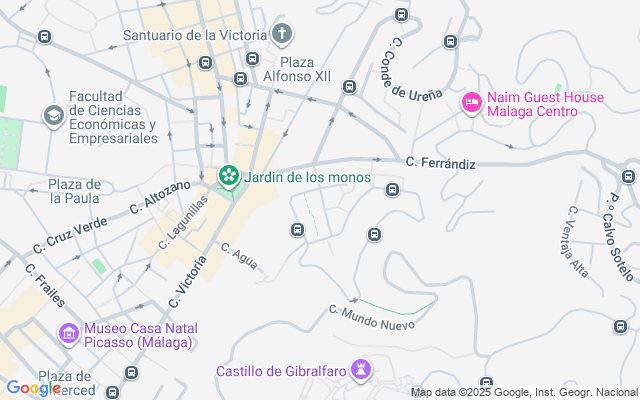Open the Museo Casa Natal Picasso marker
This screenshot has width=640, height=400.
(x=68, y=334)
